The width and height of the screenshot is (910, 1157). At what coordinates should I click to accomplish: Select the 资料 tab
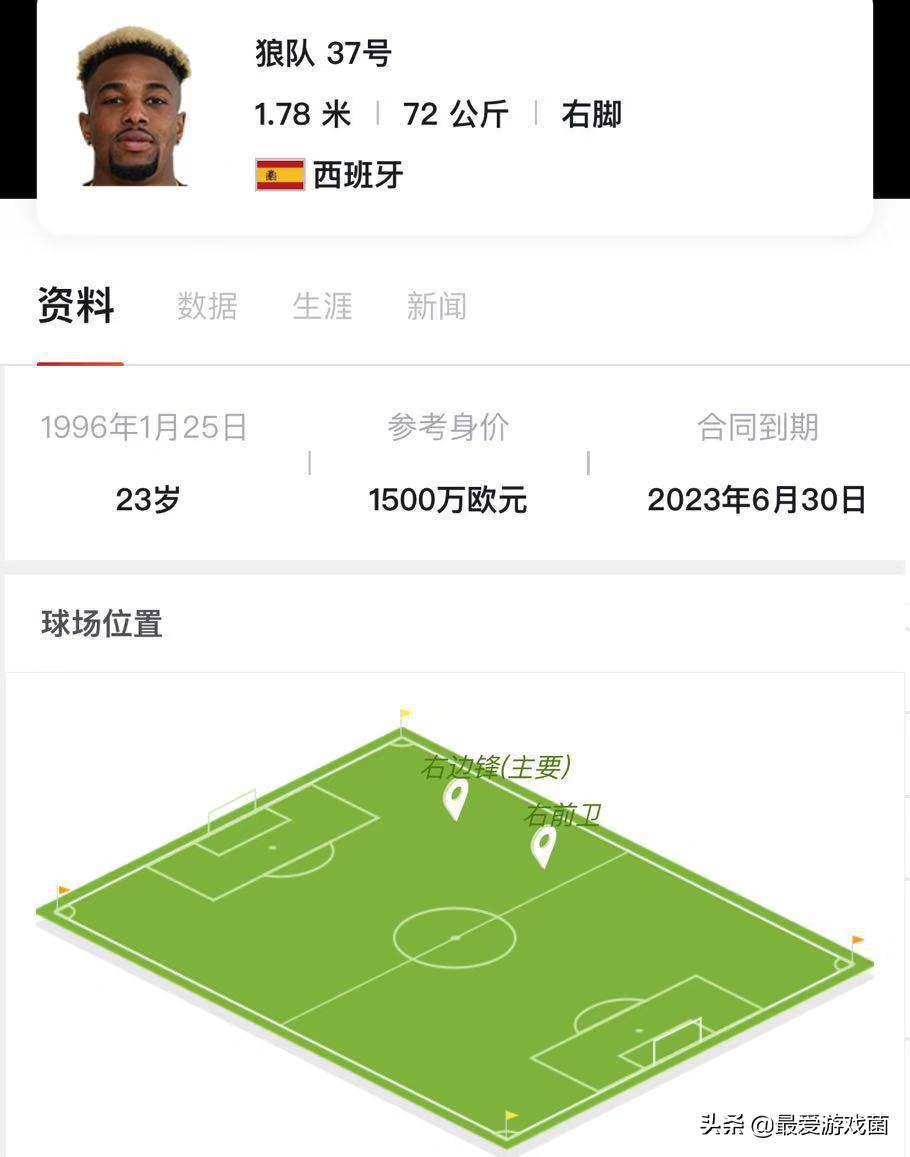(x=75, y=307)
